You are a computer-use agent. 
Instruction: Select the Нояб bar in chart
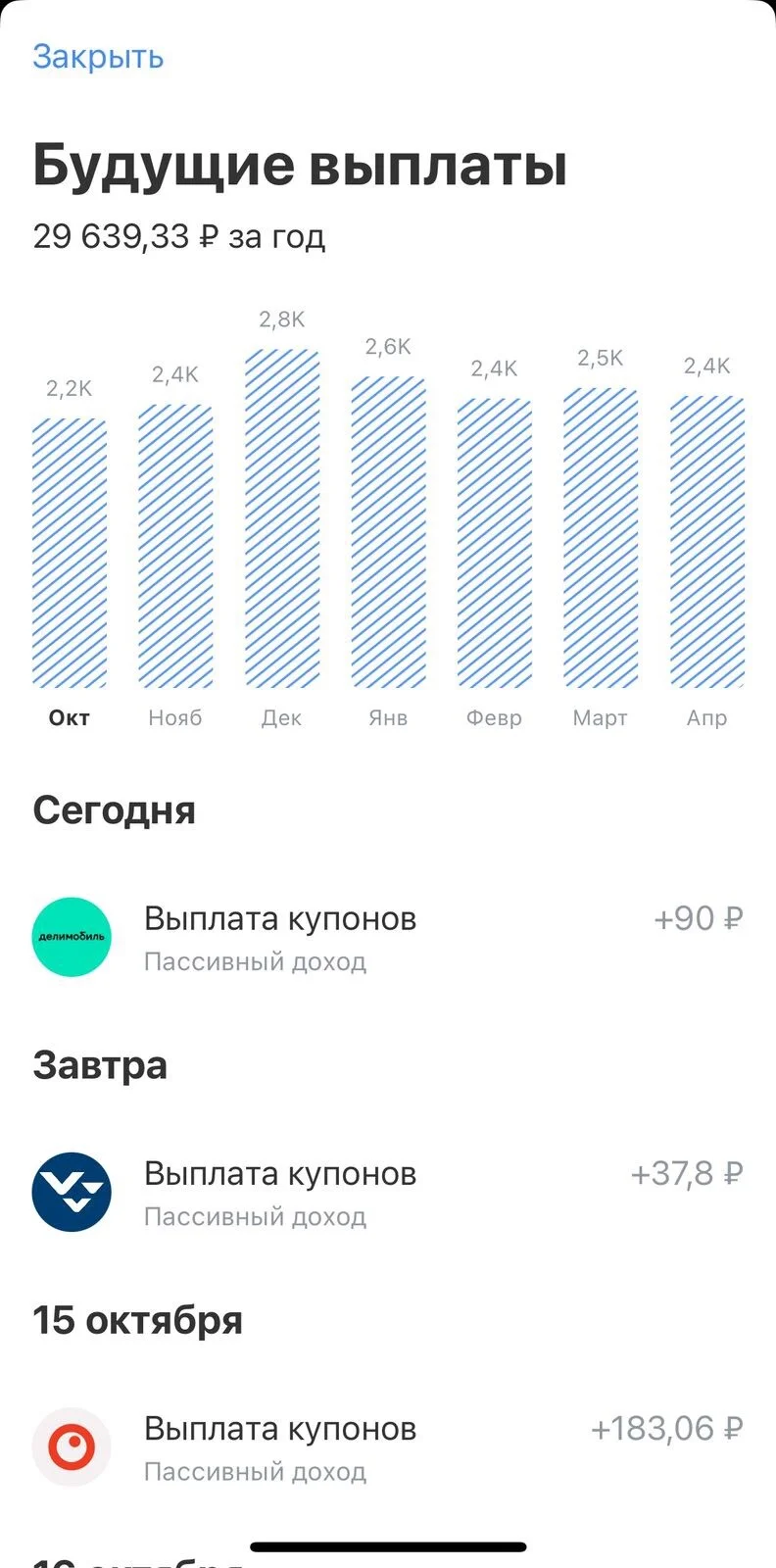coord(175,547)
